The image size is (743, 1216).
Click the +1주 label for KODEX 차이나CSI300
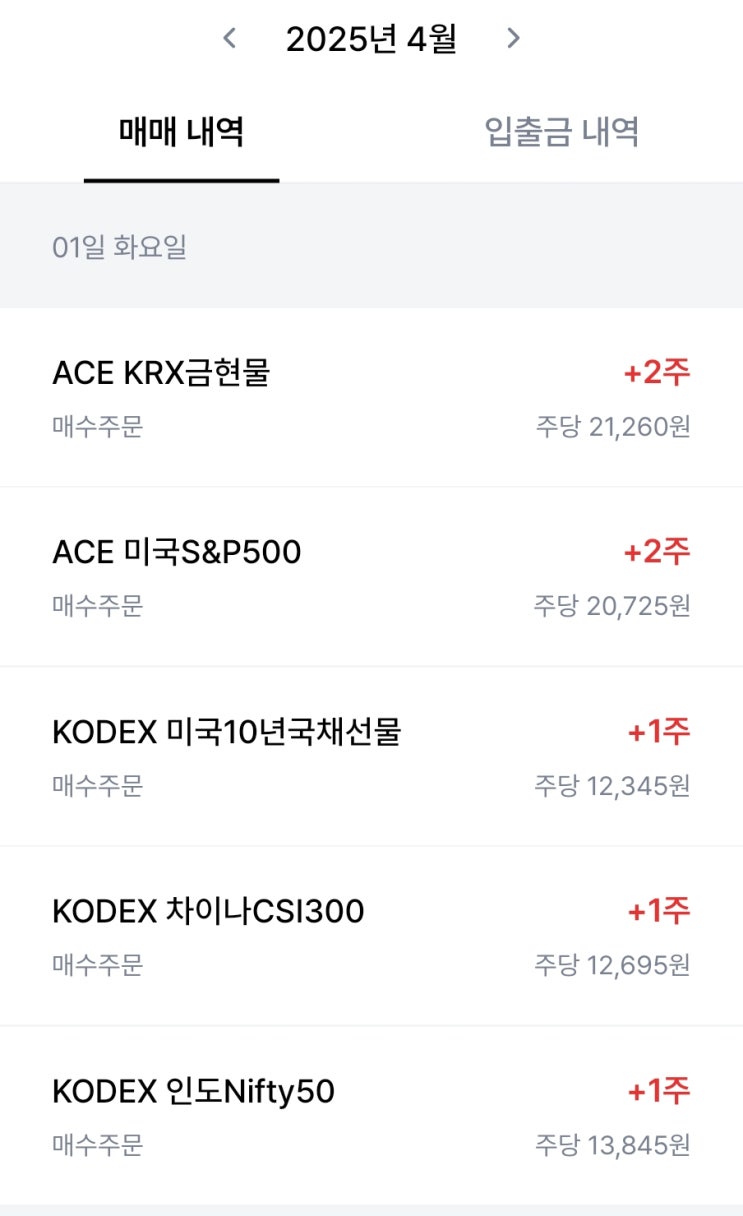point(661,910)
